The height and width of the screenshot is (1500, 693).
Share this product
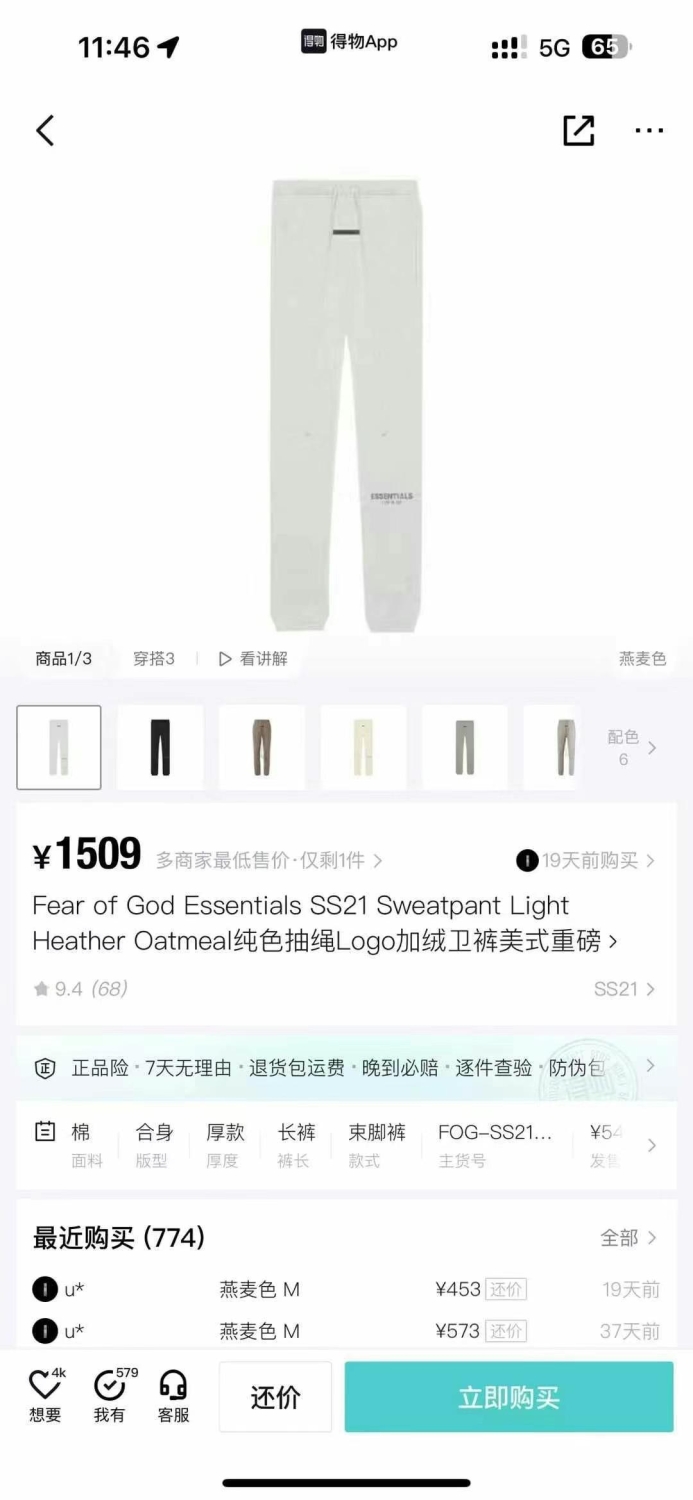click(x=578, y=131)
